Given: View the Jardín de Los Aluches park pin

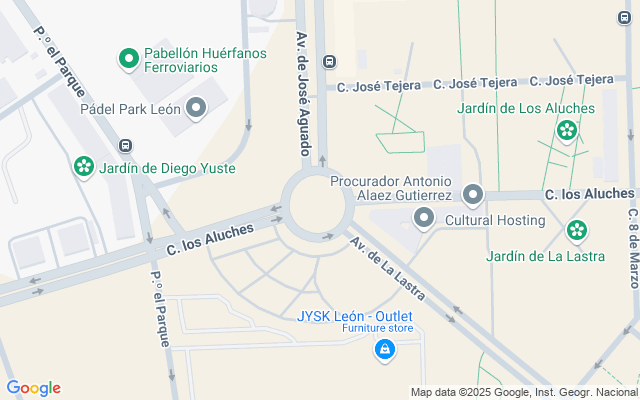Looking at the screenshot, I should [567, 129].
